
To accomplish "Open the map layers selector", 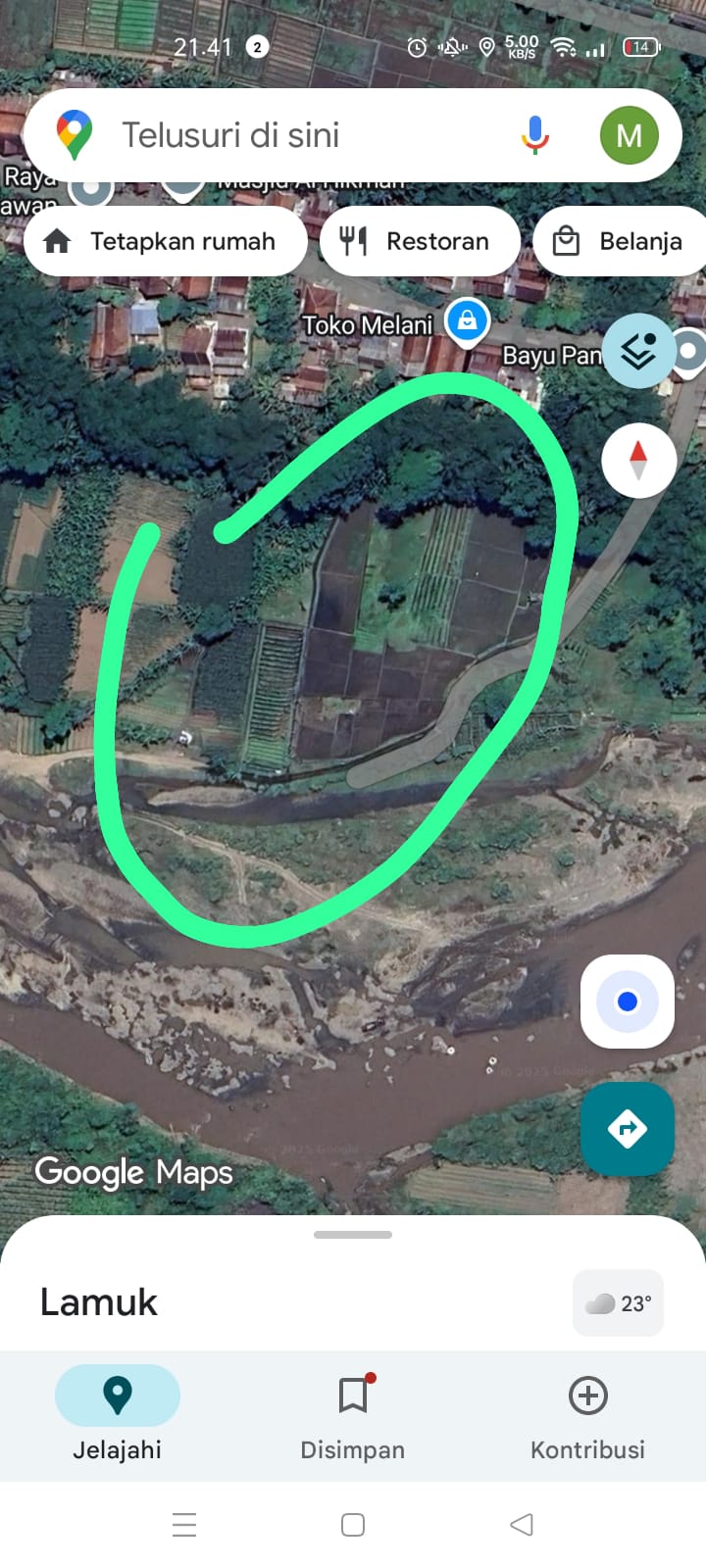I will coord(638,351).
